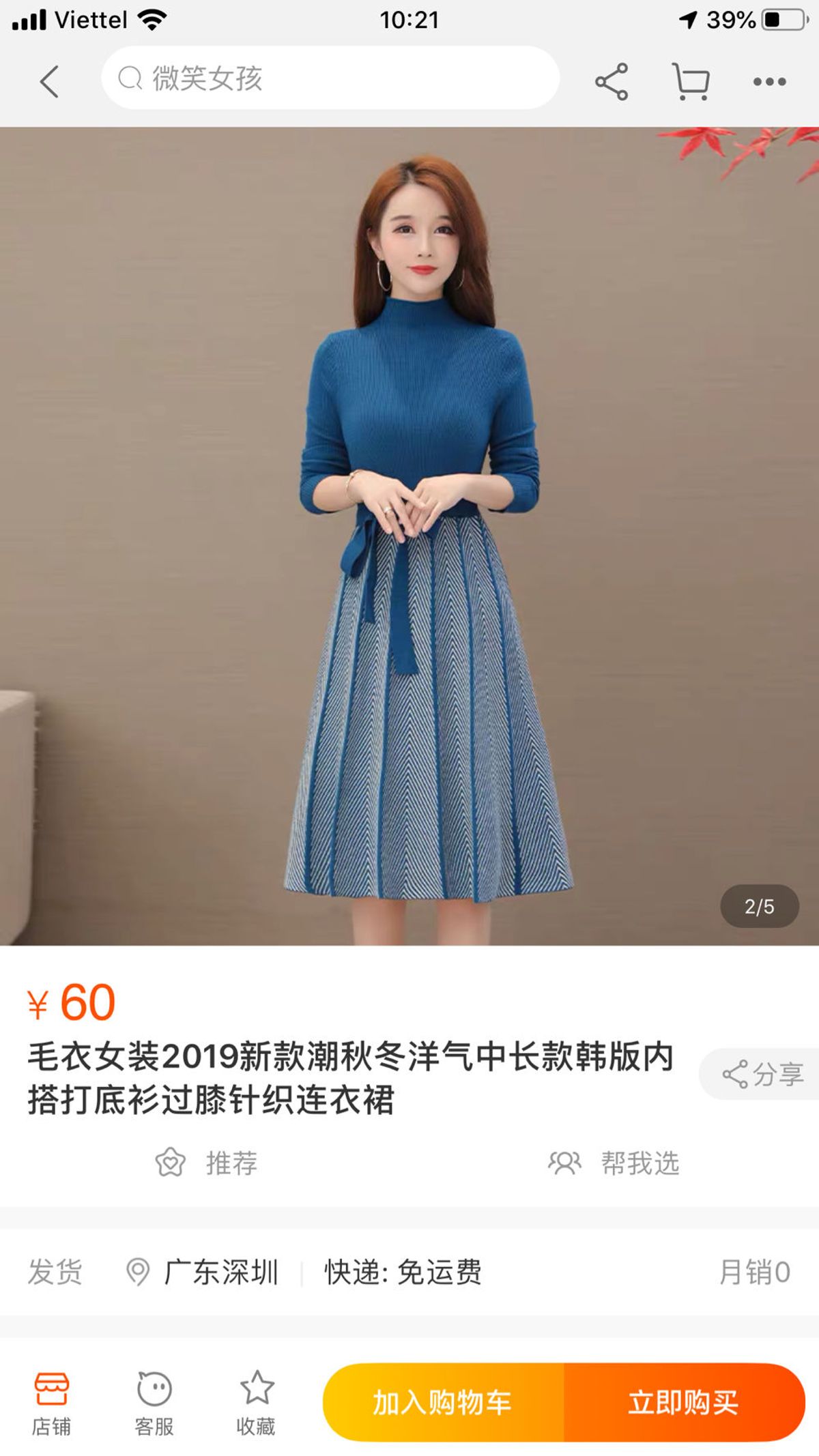Tap the share icon in top bar
This screenshot has width=819, height=1456.
coord(612,82)
